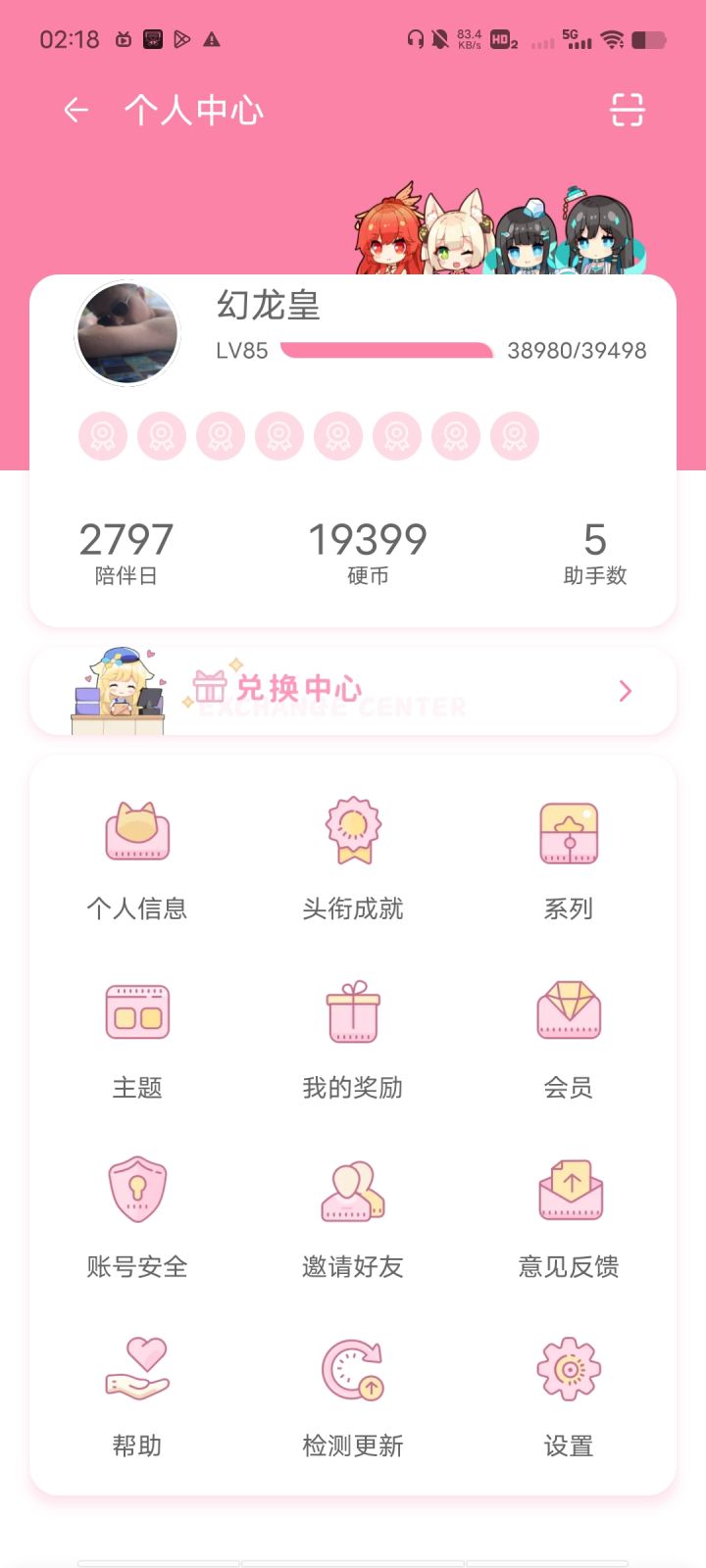Tap the scan icon in top right
The width and height of the screenshot is (706, 1568).
[x=625, y=111]
